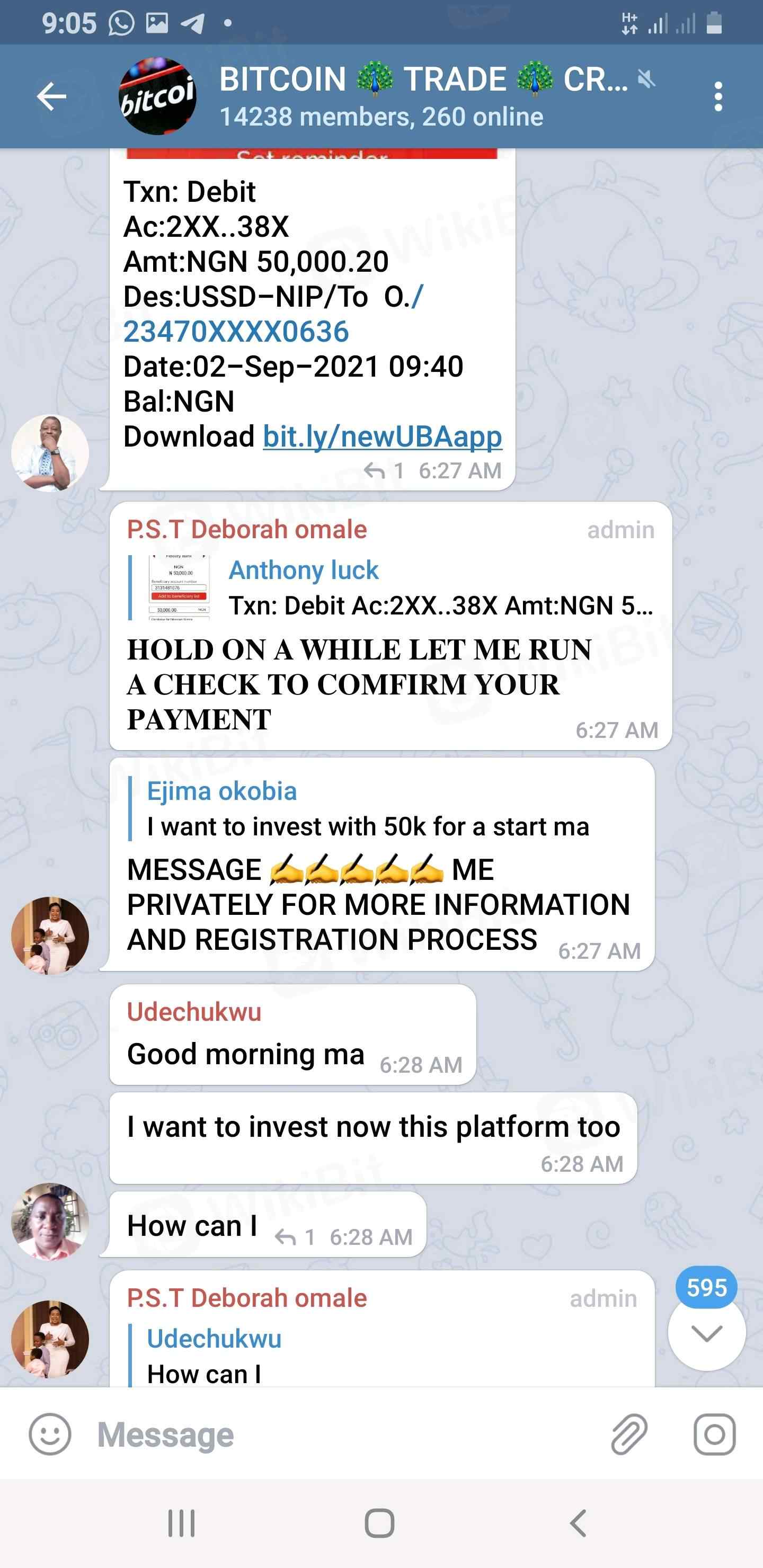Jump to latest unread messages
Image resolution: width=763 pixels, height=1568 pixels.
(706, 1333)
